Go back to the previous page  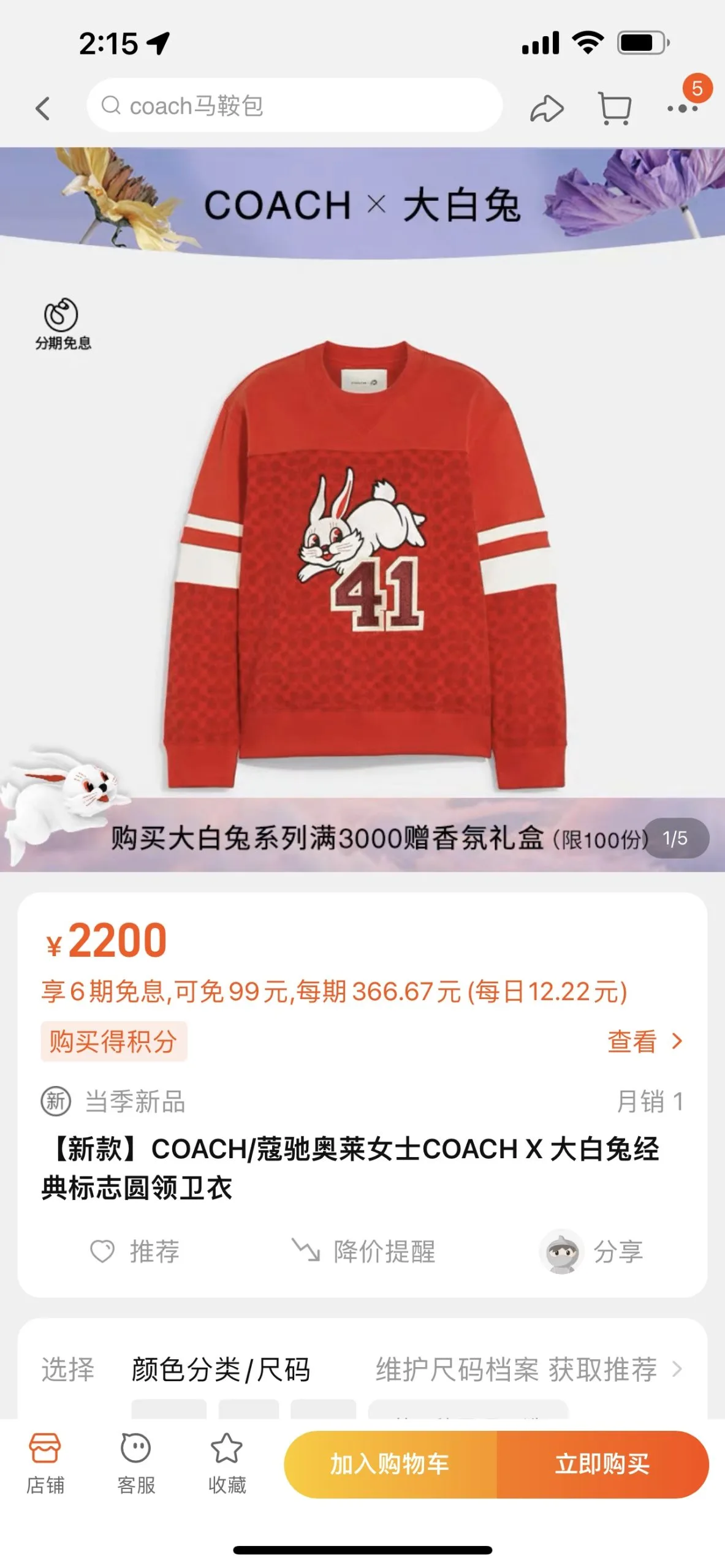click(x=42, y=108)
